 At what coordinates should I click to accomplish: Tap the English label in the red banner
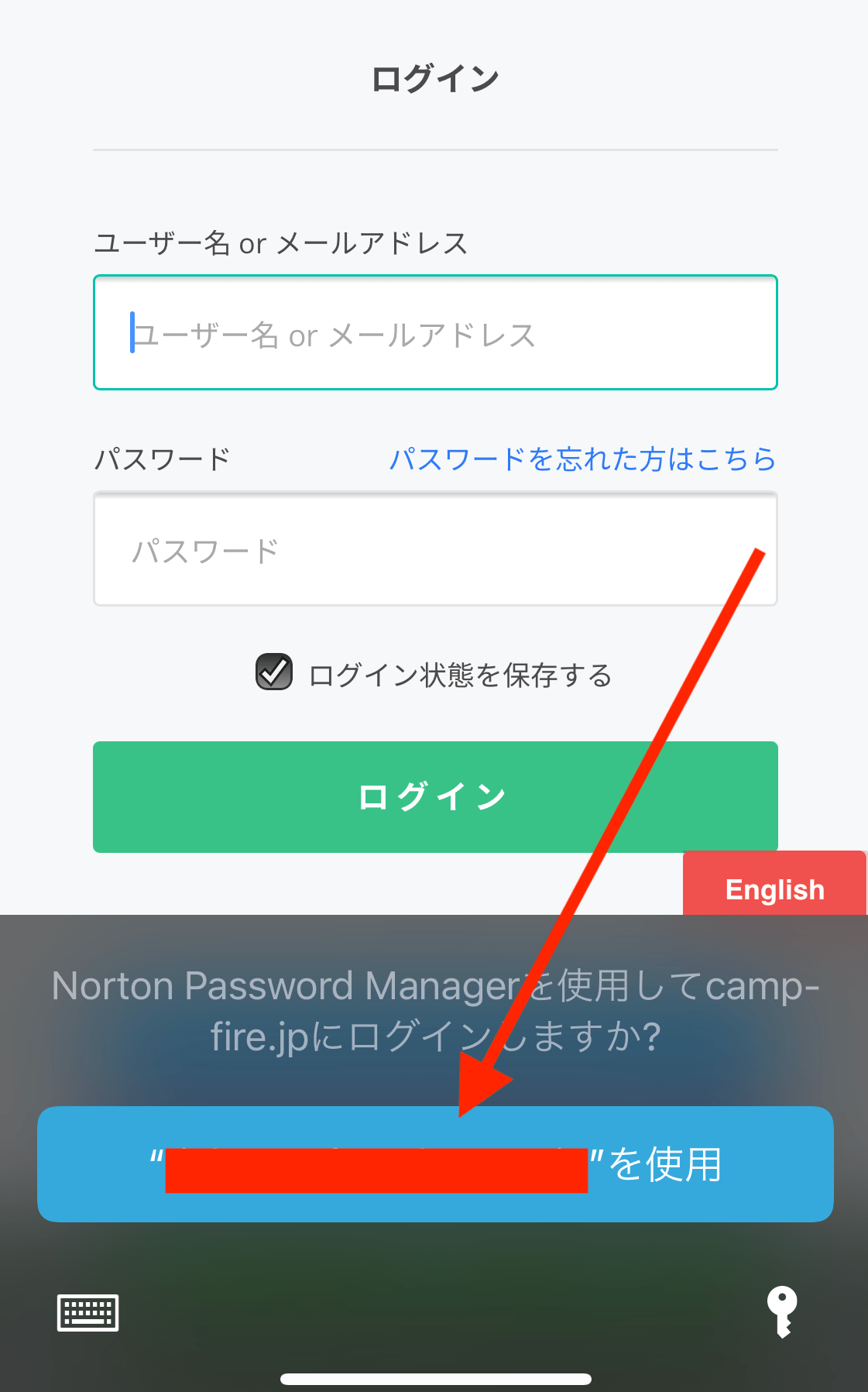(774, 888)
